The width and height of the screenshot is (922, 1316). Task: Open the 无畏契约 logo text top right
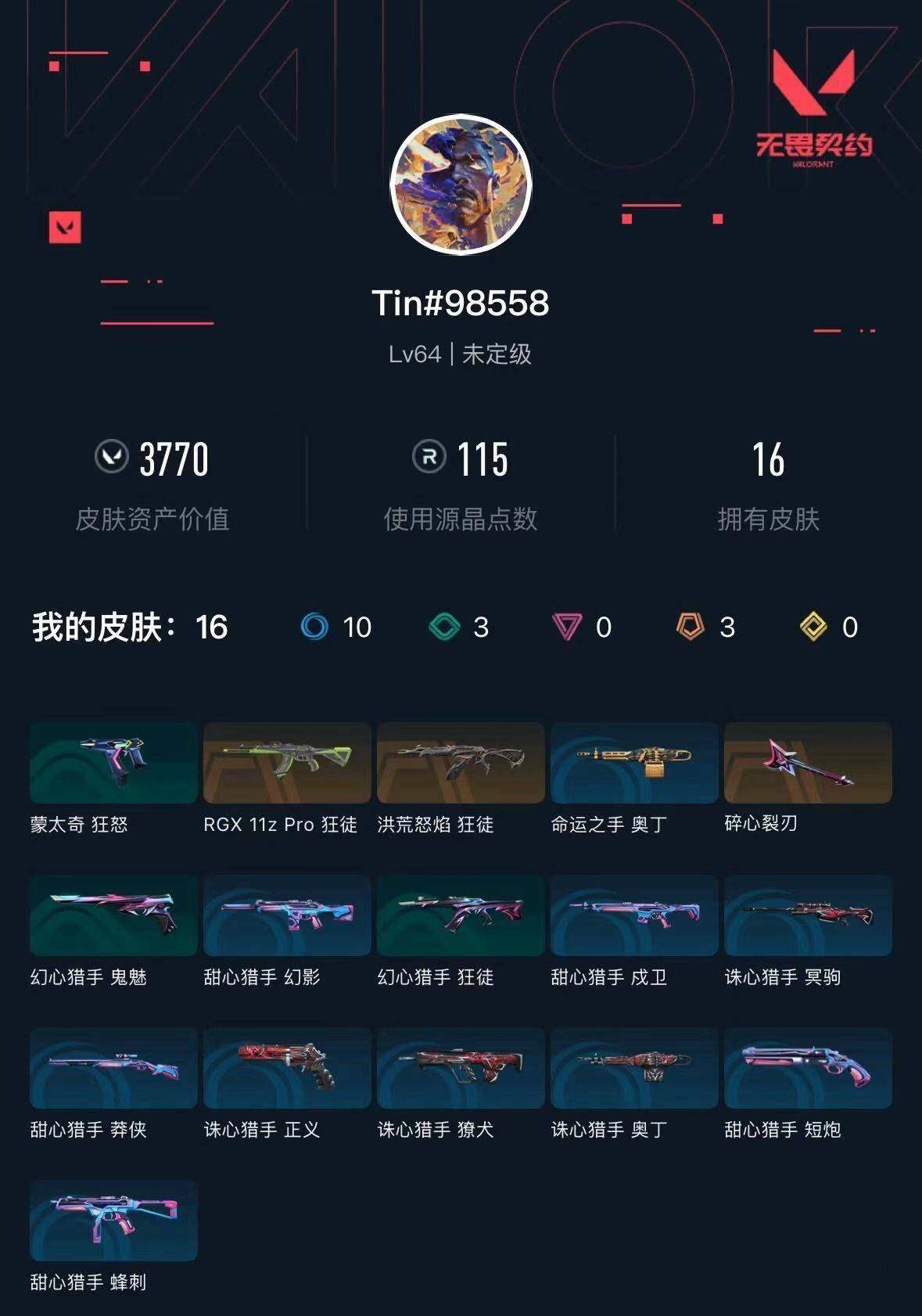813,145
